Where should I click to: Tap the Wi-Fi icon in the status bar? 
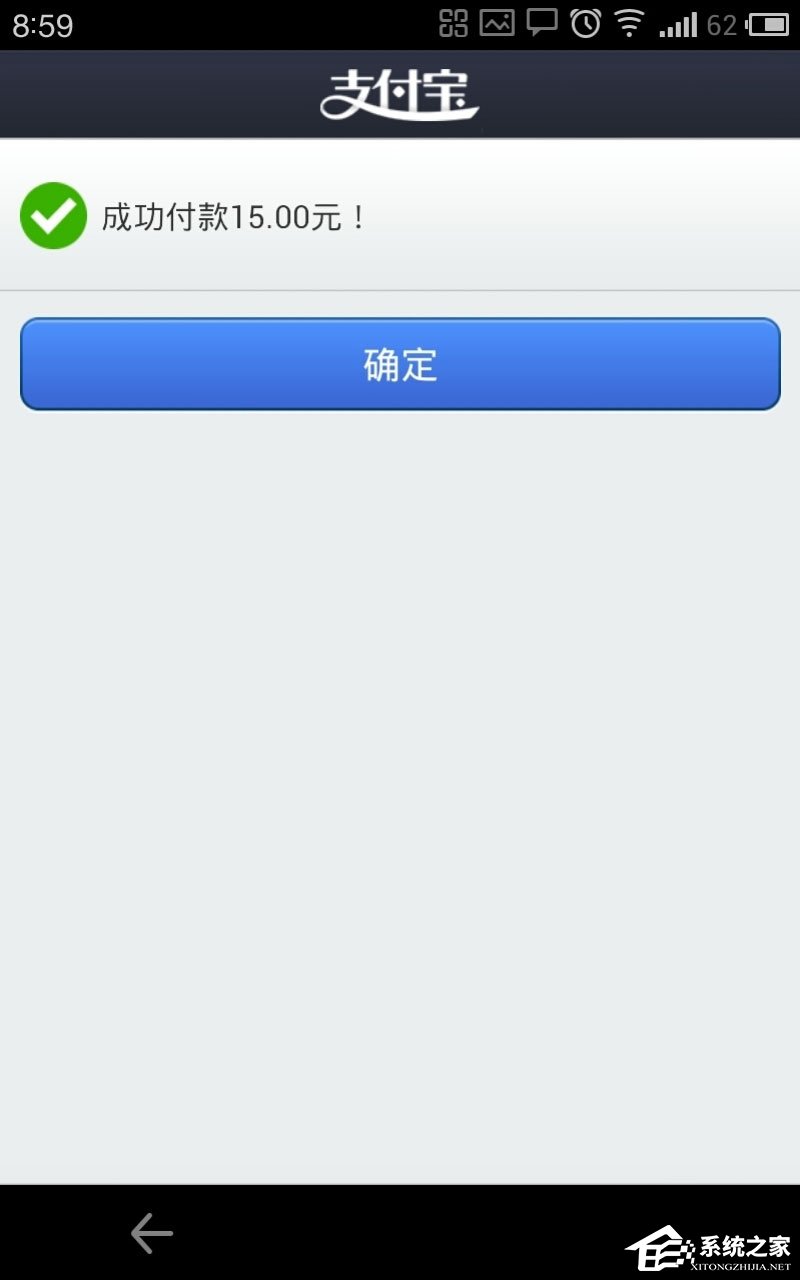628,24
